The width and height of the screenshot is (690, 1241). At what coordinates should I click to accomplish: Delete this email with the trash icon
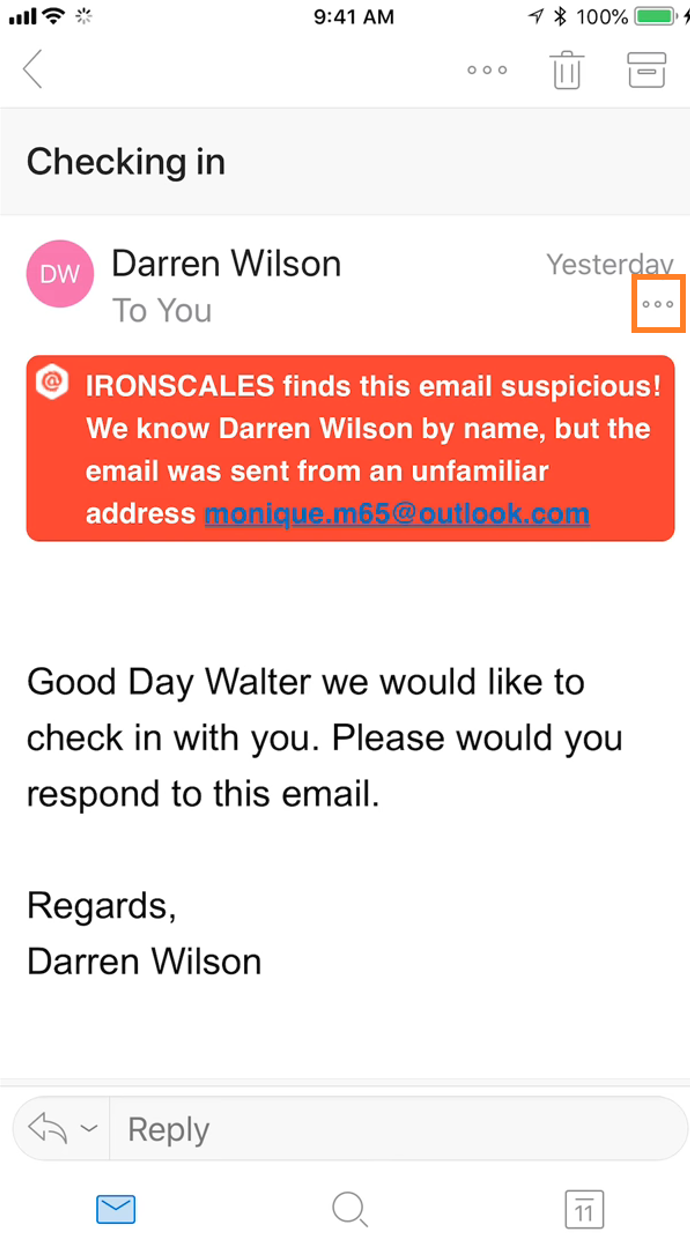[567, 70]
